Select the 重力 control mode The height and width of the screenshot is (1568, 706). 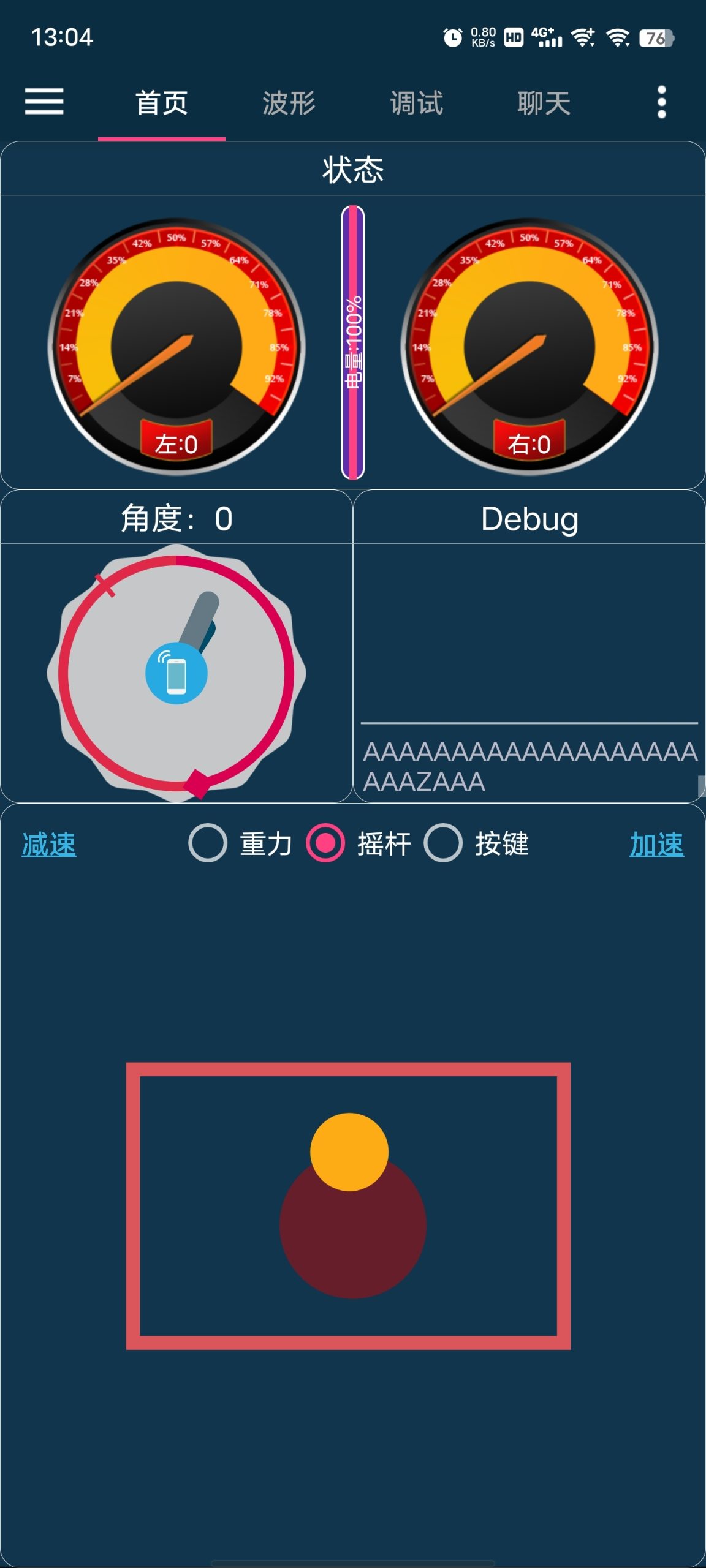point(208,843)
